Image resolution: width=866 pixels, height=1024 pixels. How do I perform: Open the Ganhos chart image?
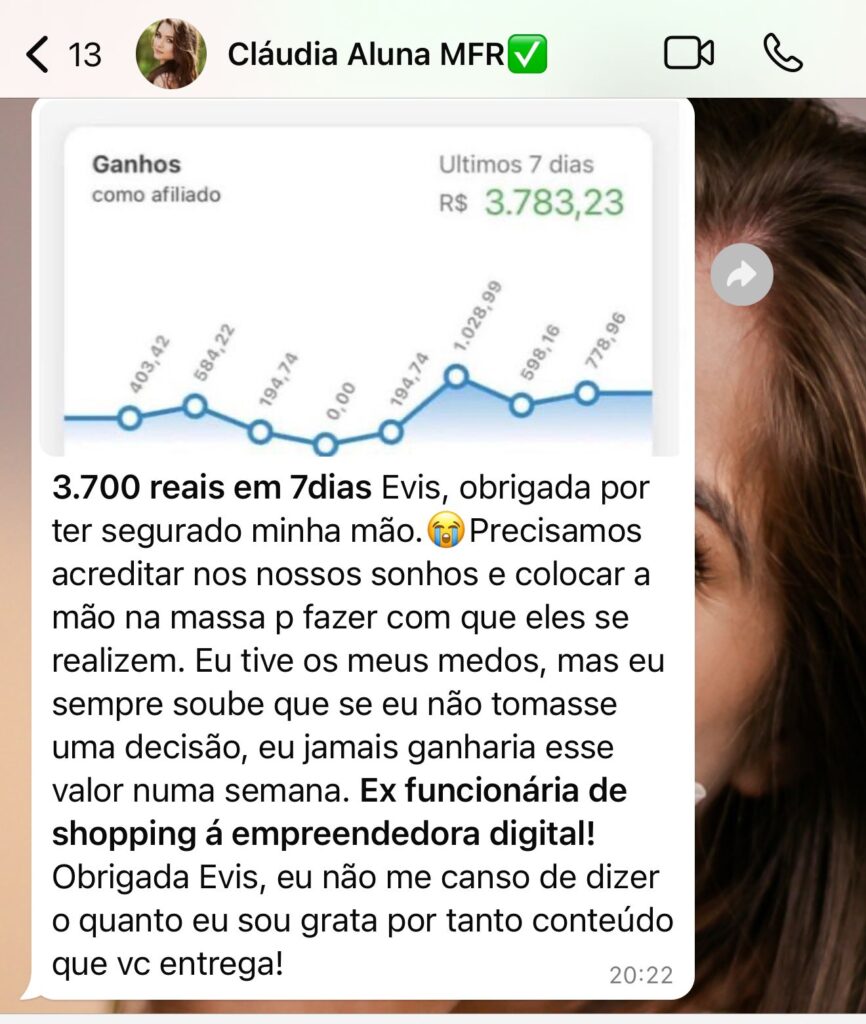tap(358, 290)
